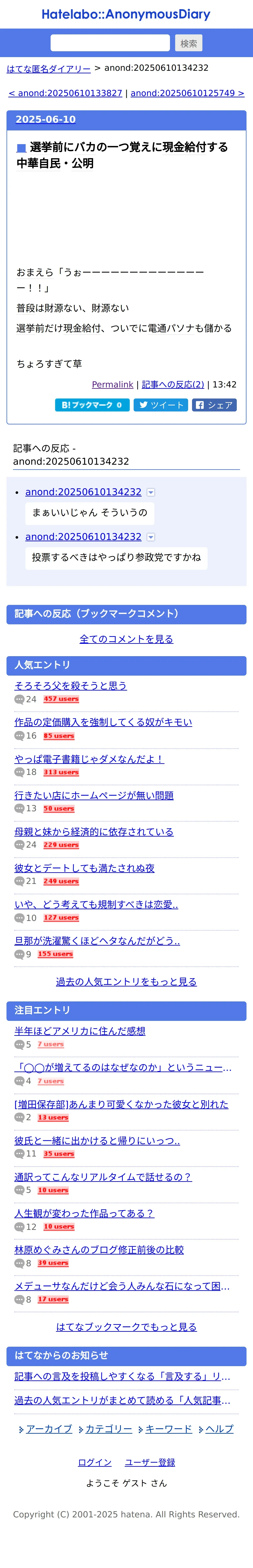Open the はてな匿名ダイアリー breadcrumb link
Image resolution: width=253 pixels, height=1568 pixels.
49,69
